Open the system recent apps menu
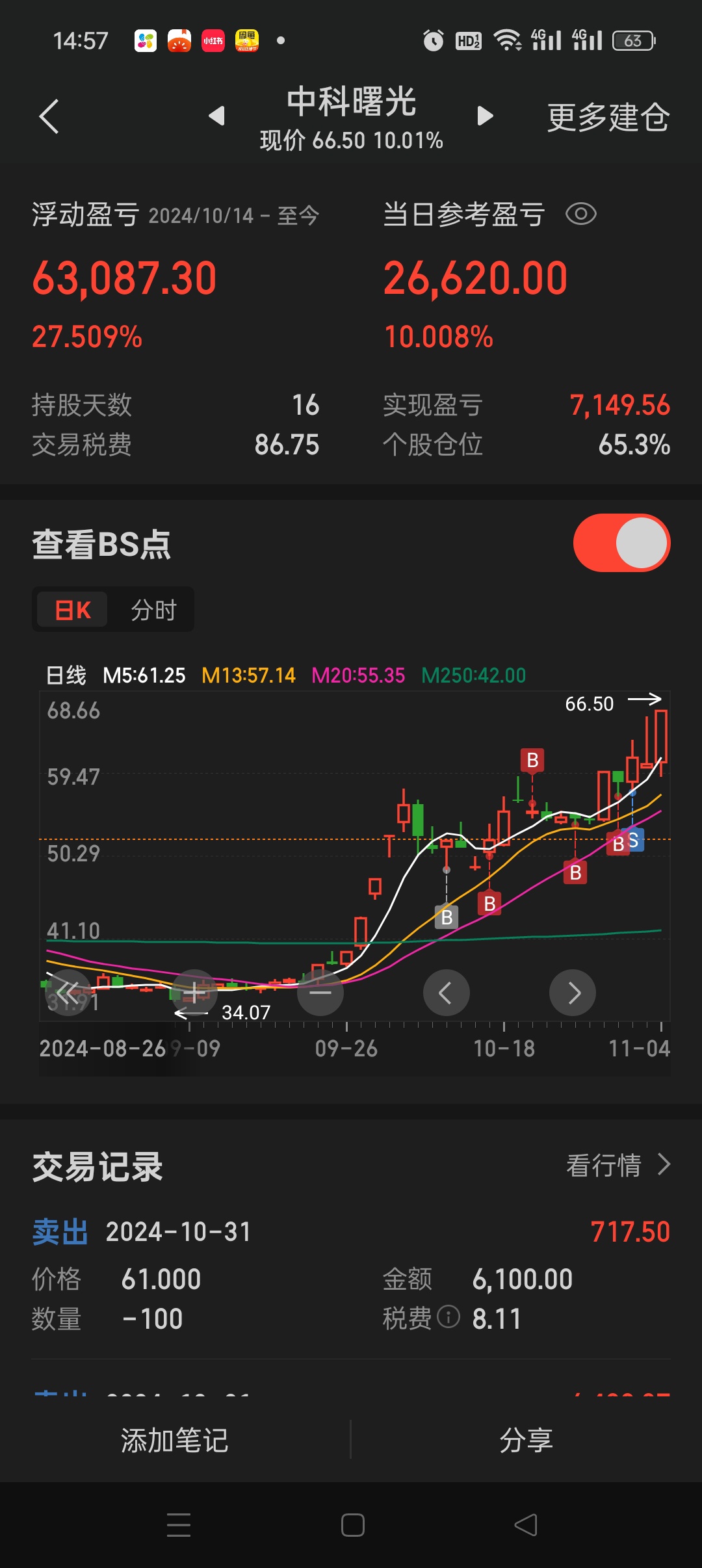 179,1525
